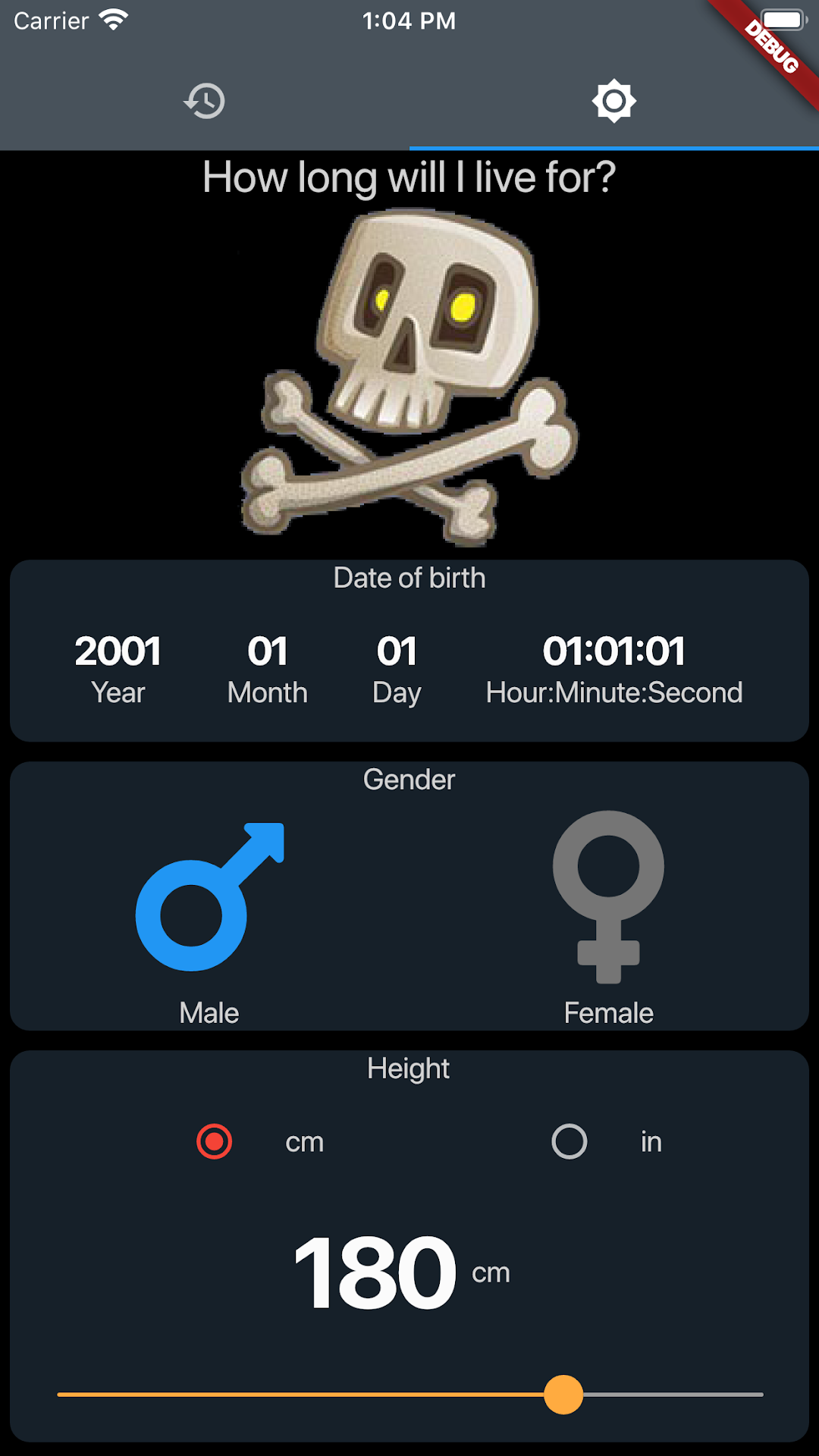Change the birth day value
819x1456 pixels.
(397, 652)
